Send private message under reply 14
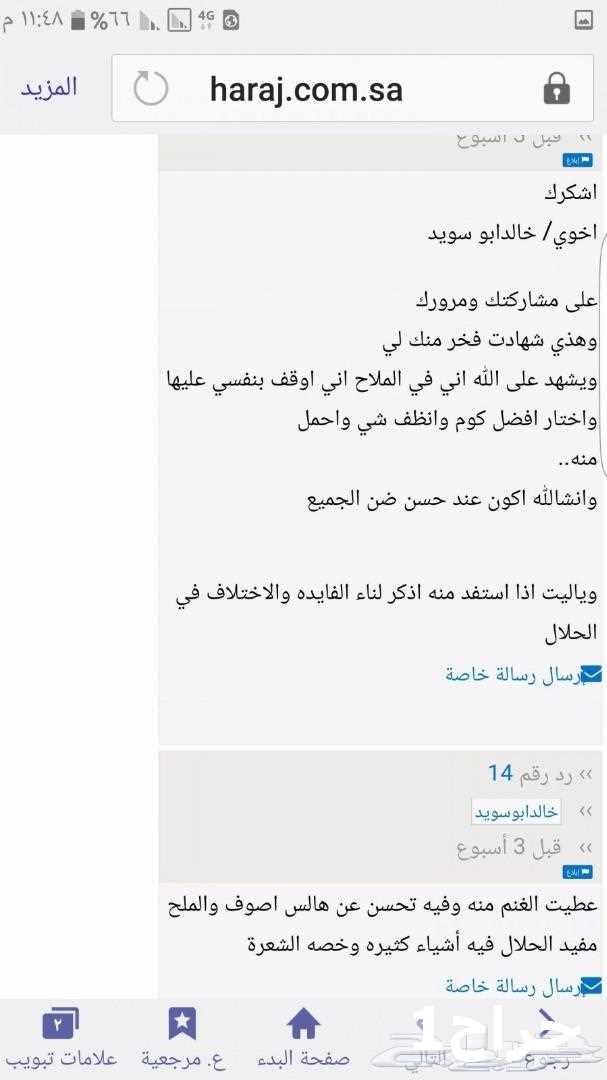607x1080 pixels. (x=524, y=987)
